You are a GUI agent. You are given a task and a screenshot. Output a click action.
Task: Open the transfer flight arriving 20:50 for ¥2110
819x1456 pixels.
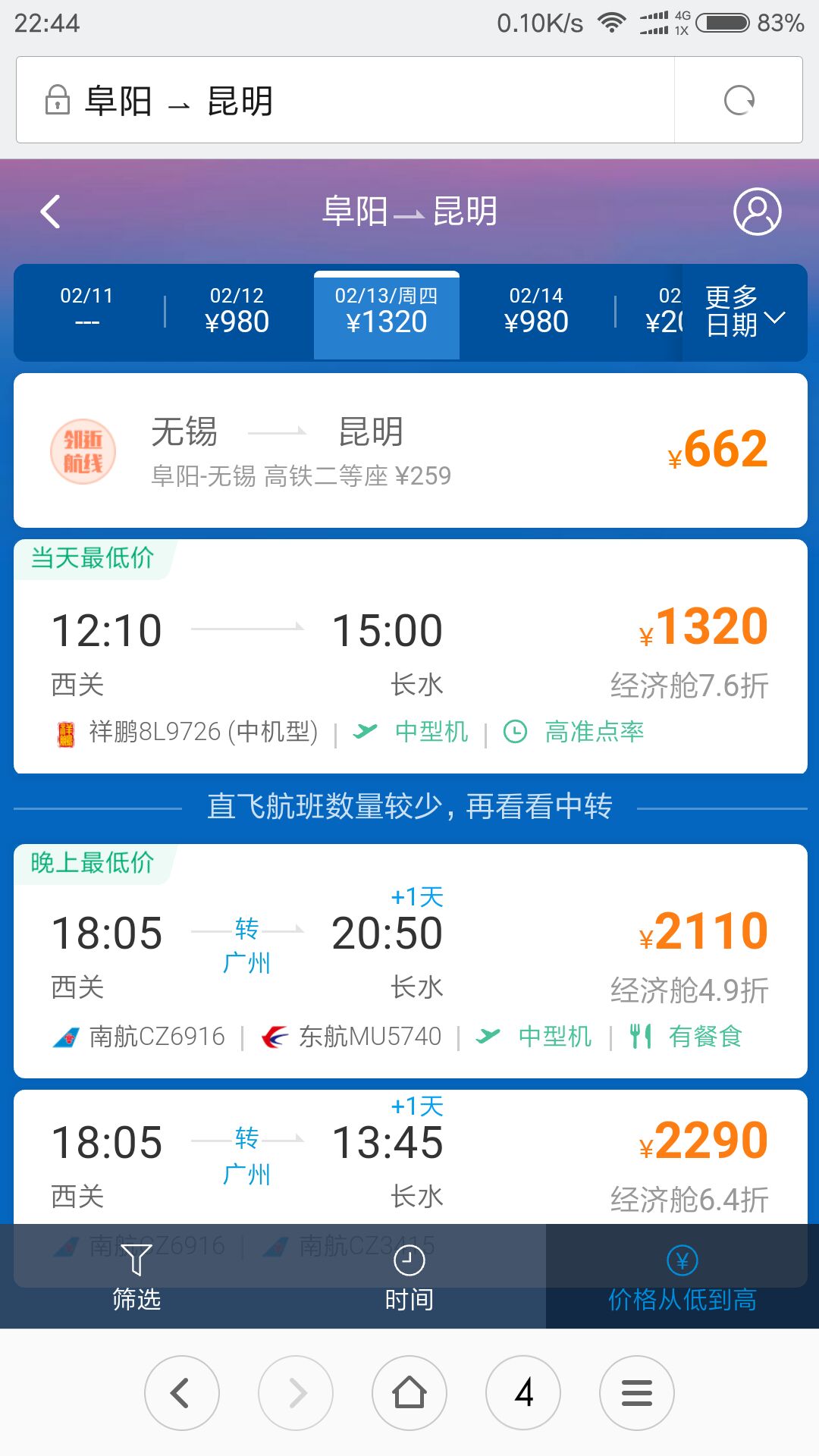(410, 961)
